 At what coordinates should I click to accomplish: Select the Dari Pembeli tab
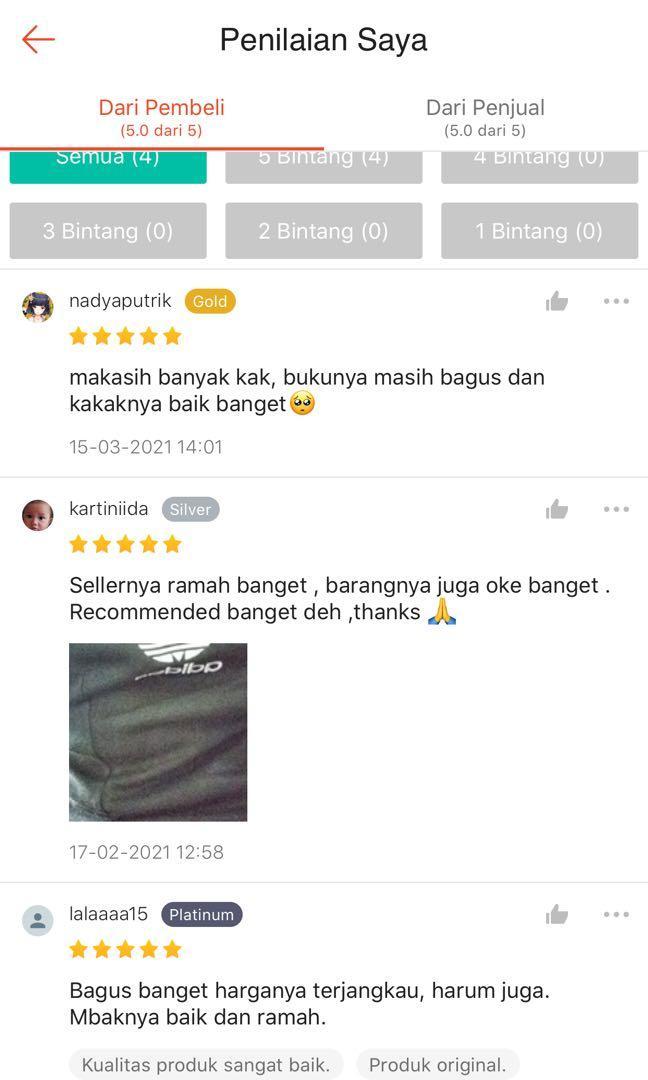tap(162, 118)
